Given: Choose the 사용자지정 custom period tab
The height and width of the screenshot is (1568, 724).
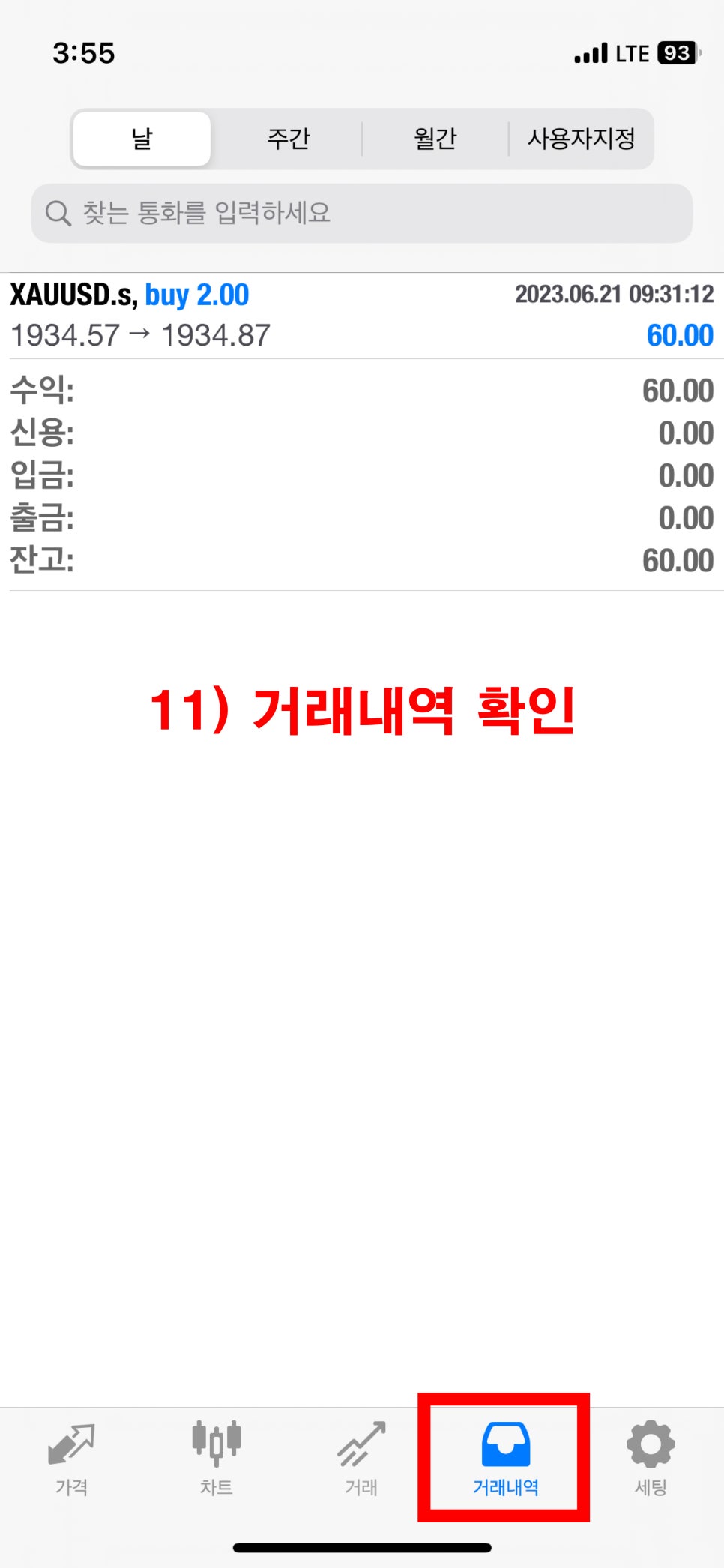Looking at the screenshot, I should point(581,139).
